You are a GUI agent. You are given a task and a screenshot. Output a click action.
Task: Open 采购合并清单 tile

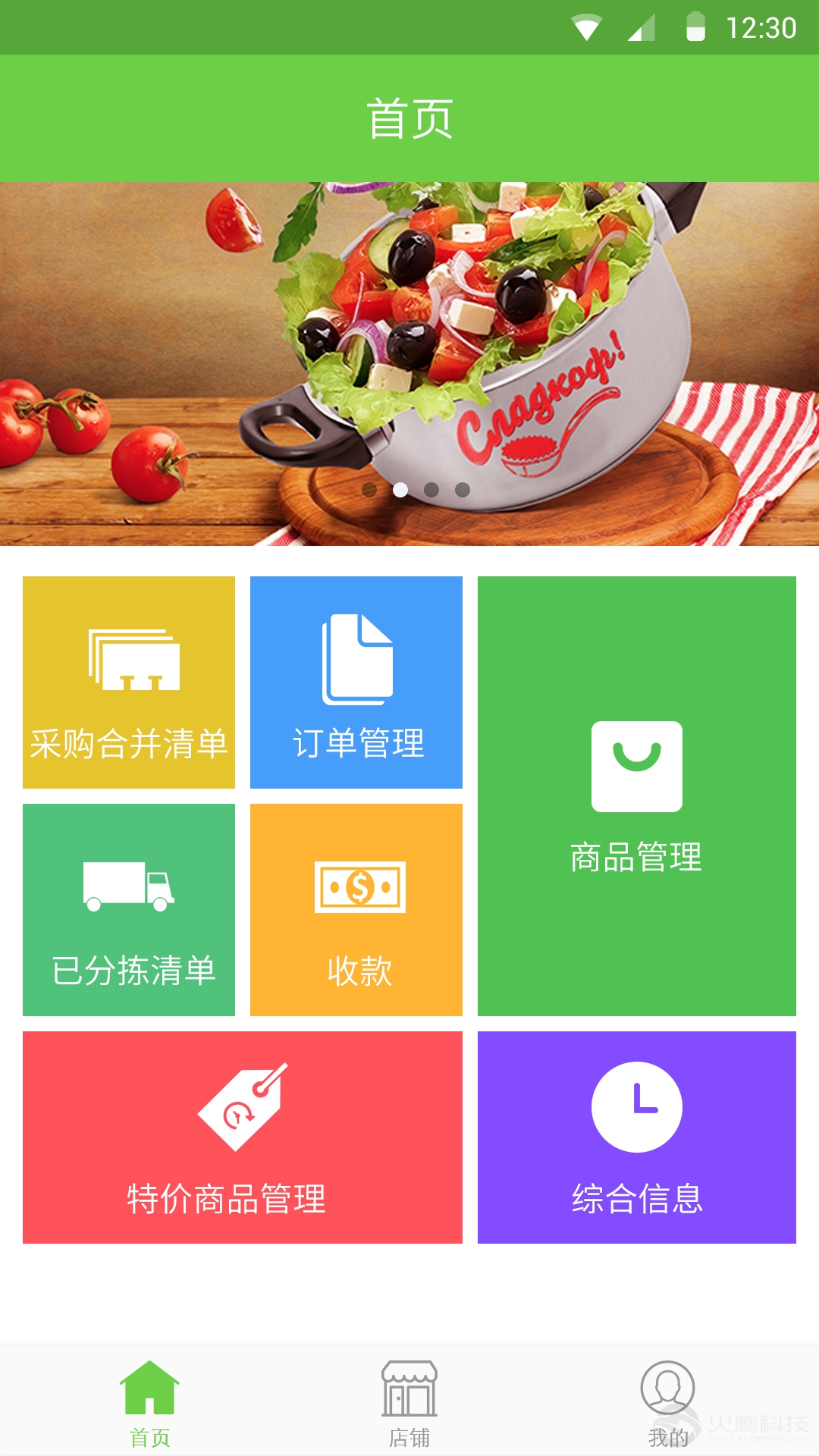[129, 682]
